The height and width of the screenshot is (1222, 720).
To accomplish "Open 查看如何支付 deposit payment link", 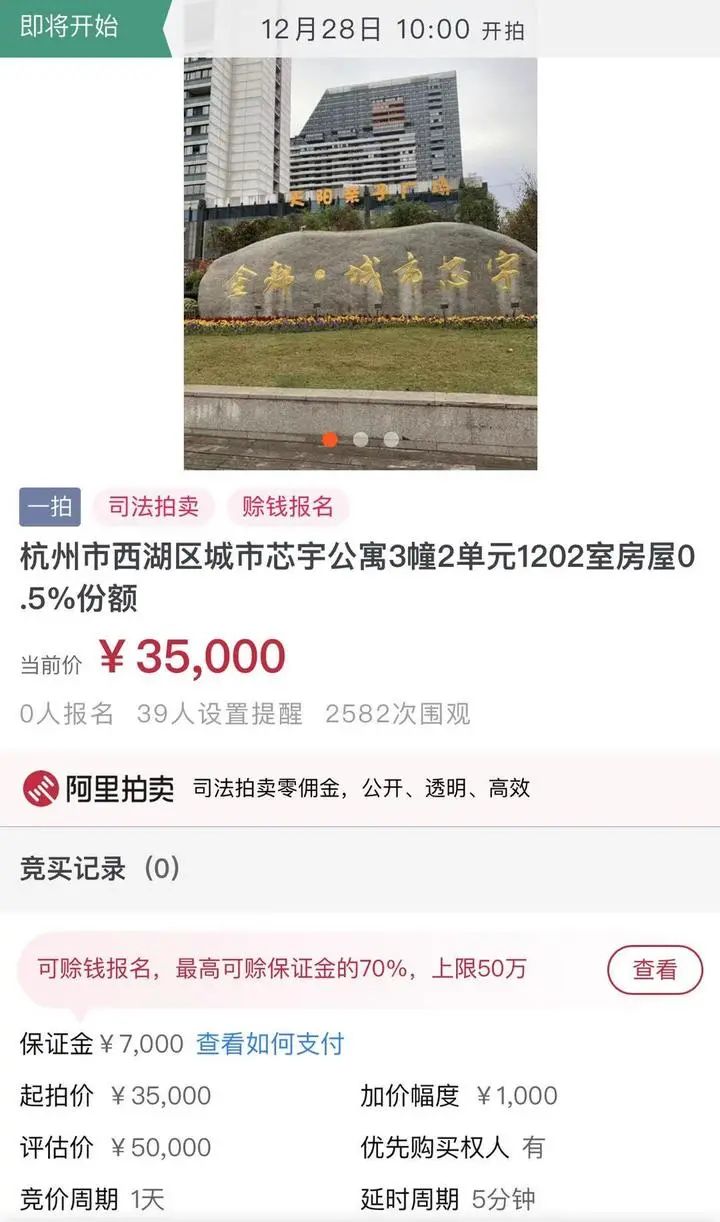I will pyautogui.click(x=270, y=1044).
